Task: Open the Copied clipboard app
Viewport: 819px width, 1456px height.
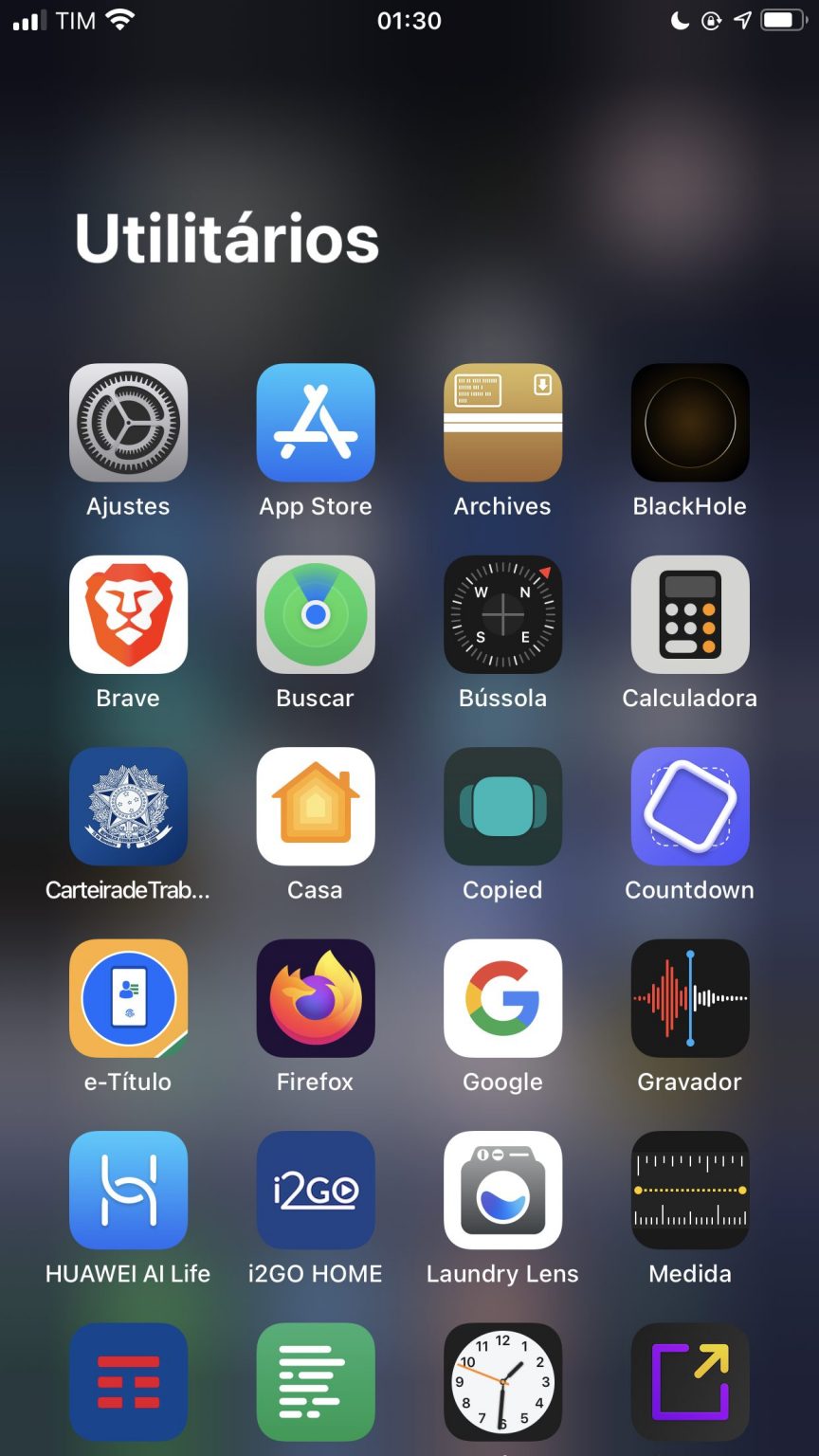Action: (x=502, y=807)
